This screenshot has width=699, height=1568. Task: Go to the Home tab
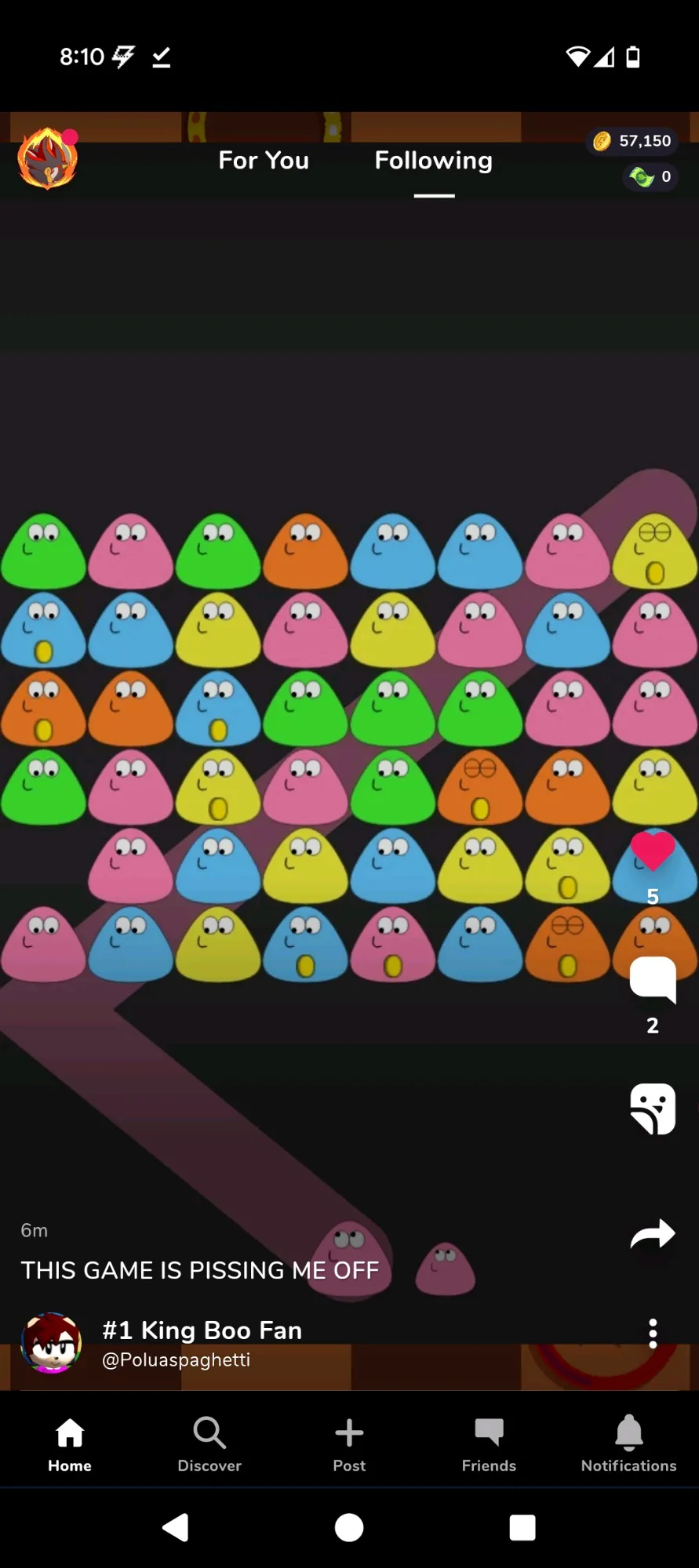70,1444
